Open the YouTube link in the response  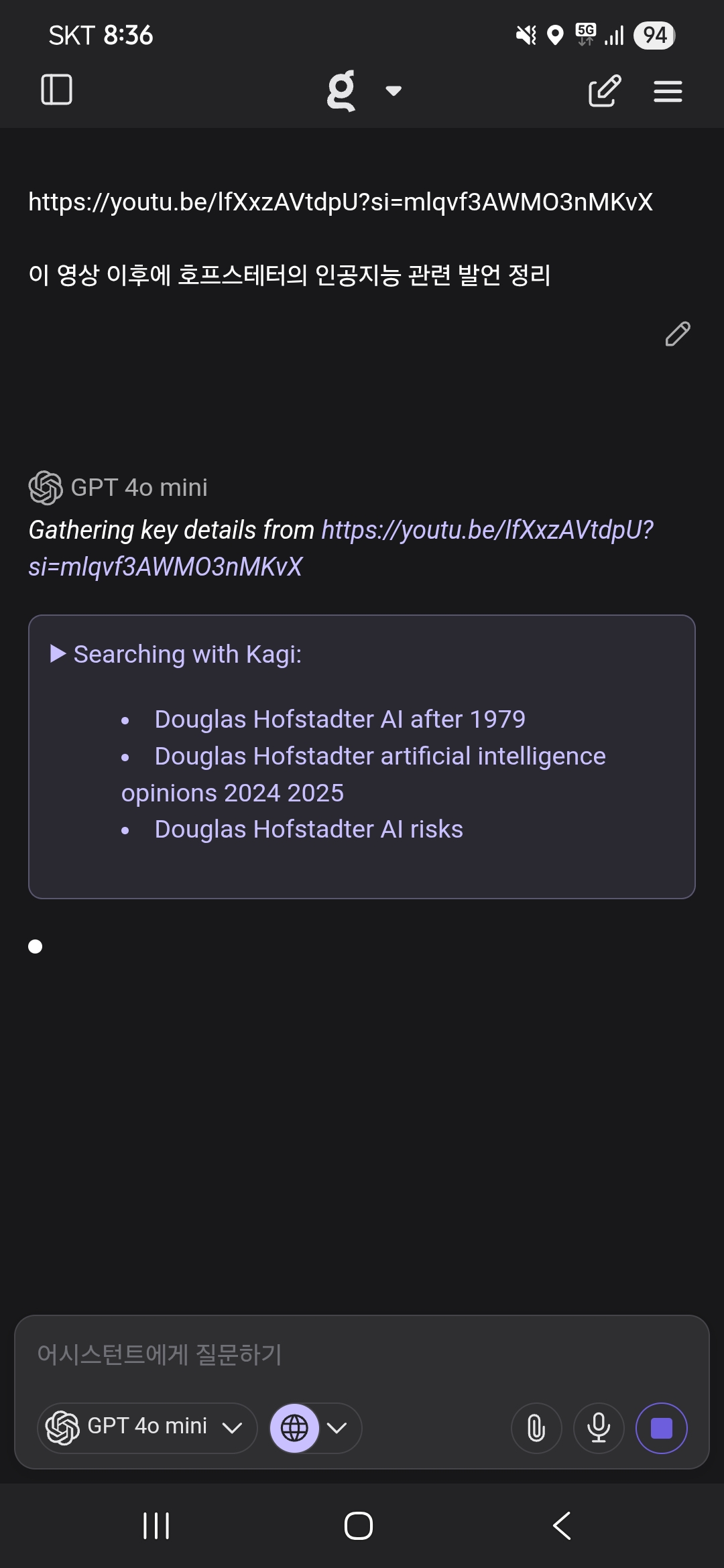(487, 530)
